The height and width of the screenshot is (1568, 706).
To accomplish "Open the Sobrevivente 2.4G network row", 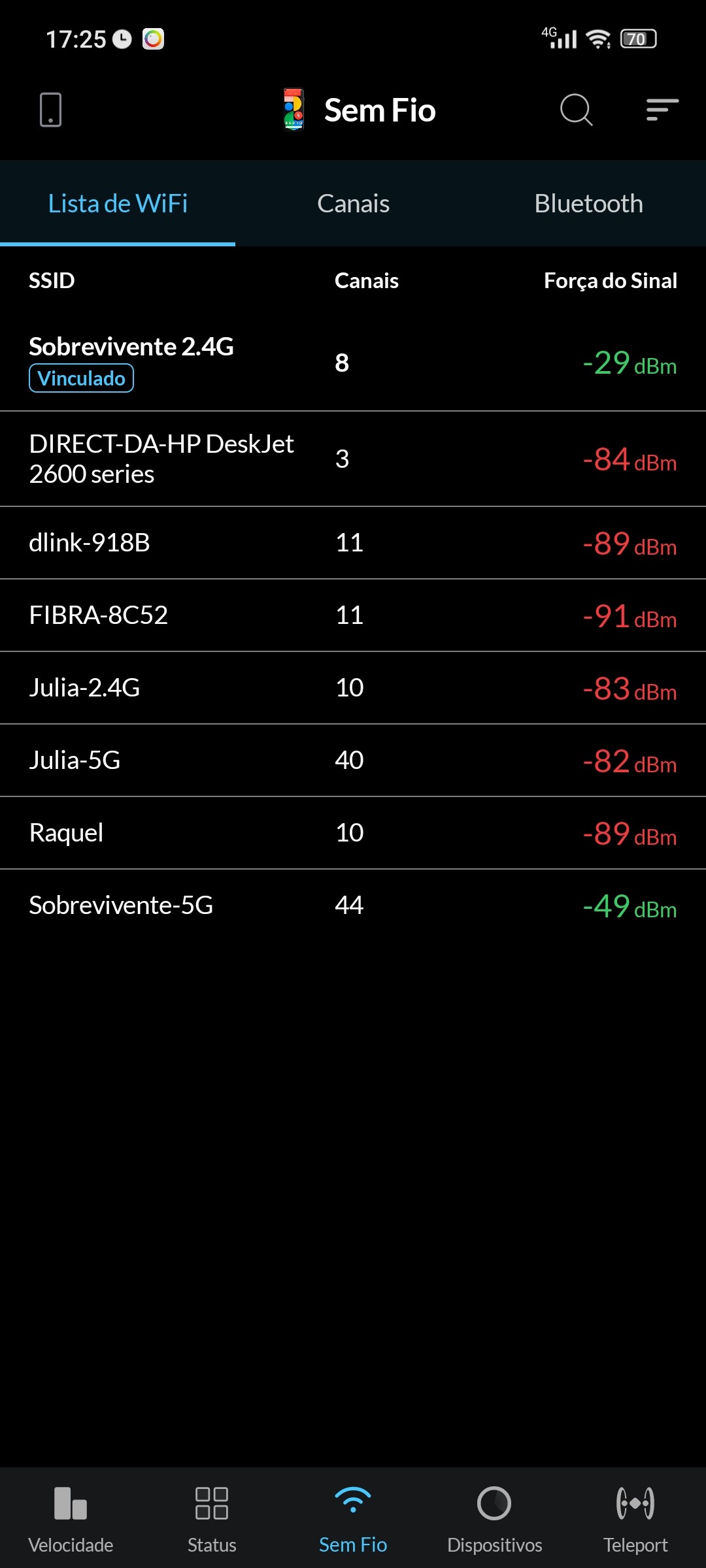I will (x=353, y=363).
